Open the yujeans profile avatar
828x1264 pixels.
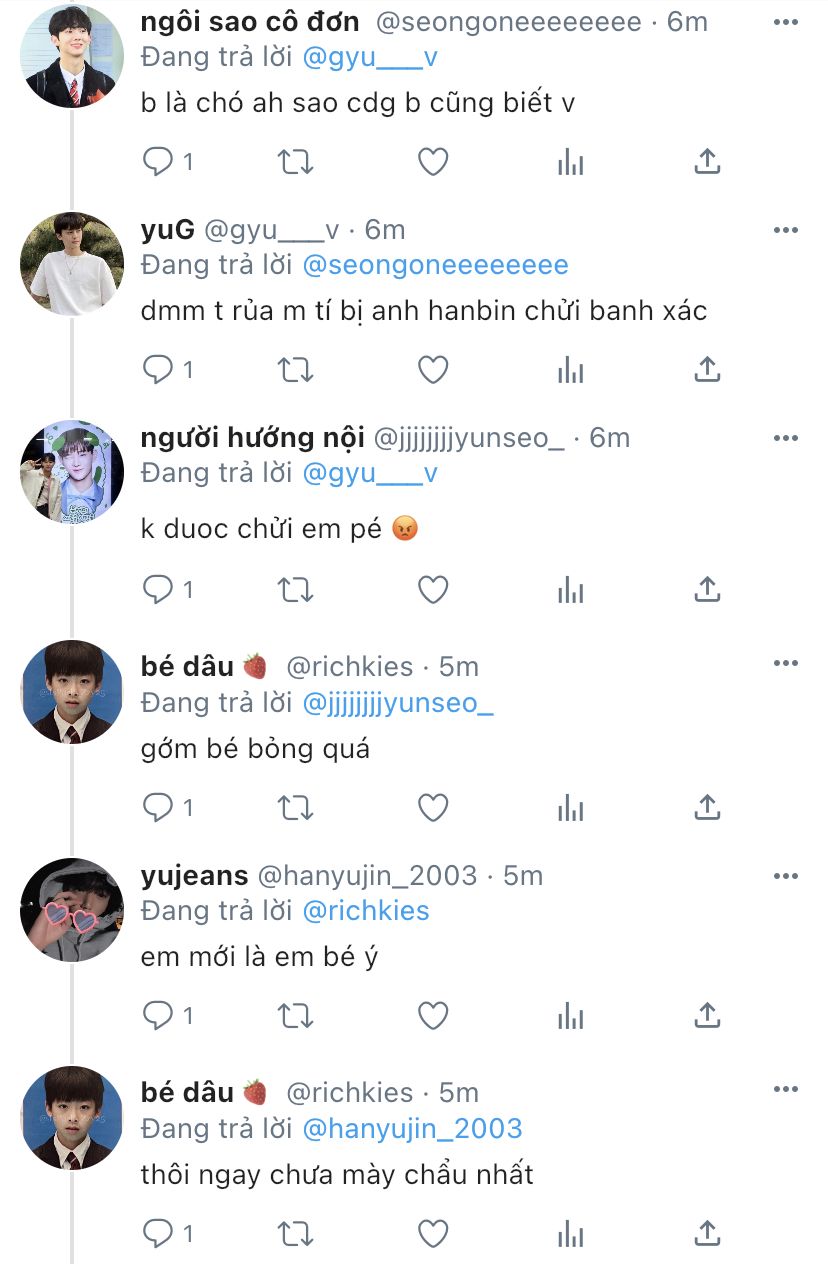tap(71, 909)
